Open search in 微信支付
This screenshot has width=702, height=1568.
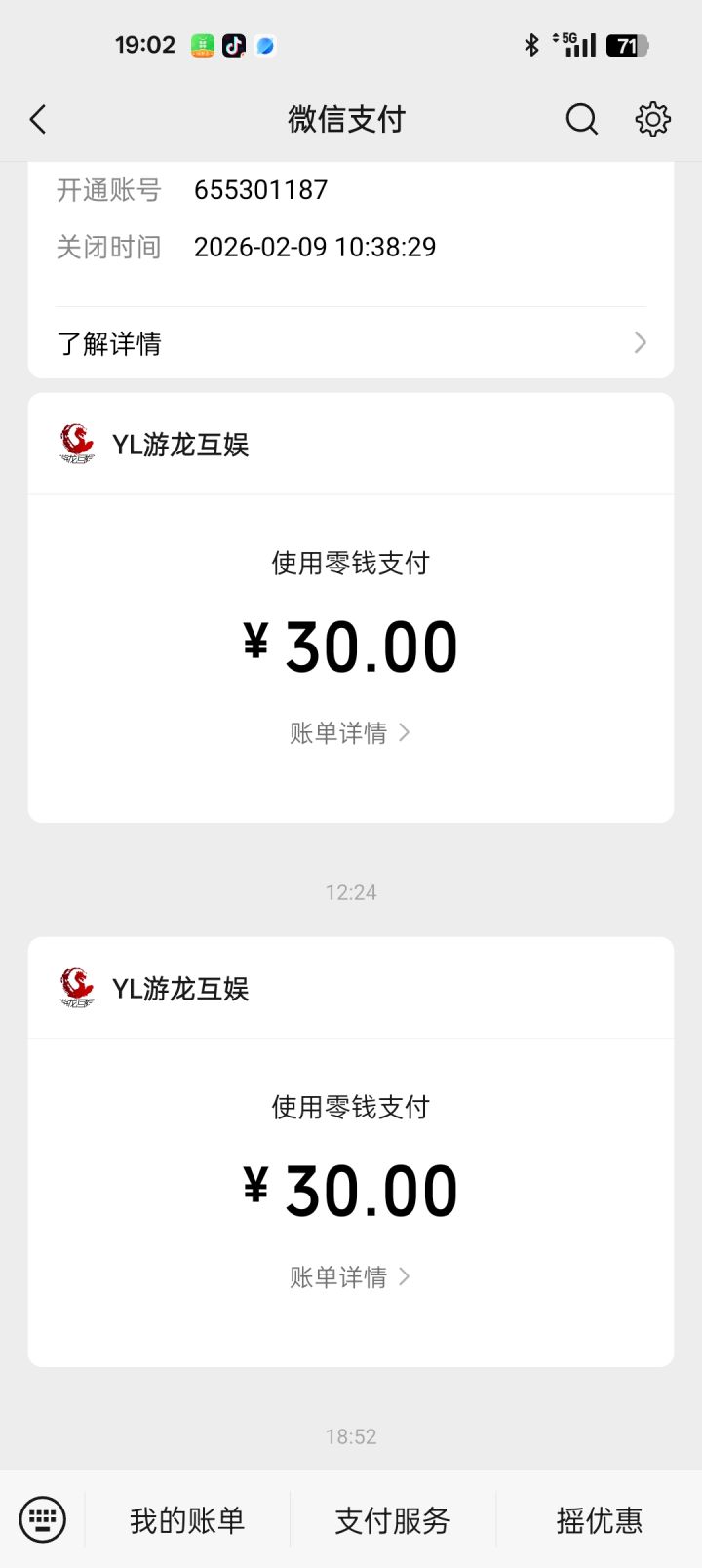[x=581, y=120]
